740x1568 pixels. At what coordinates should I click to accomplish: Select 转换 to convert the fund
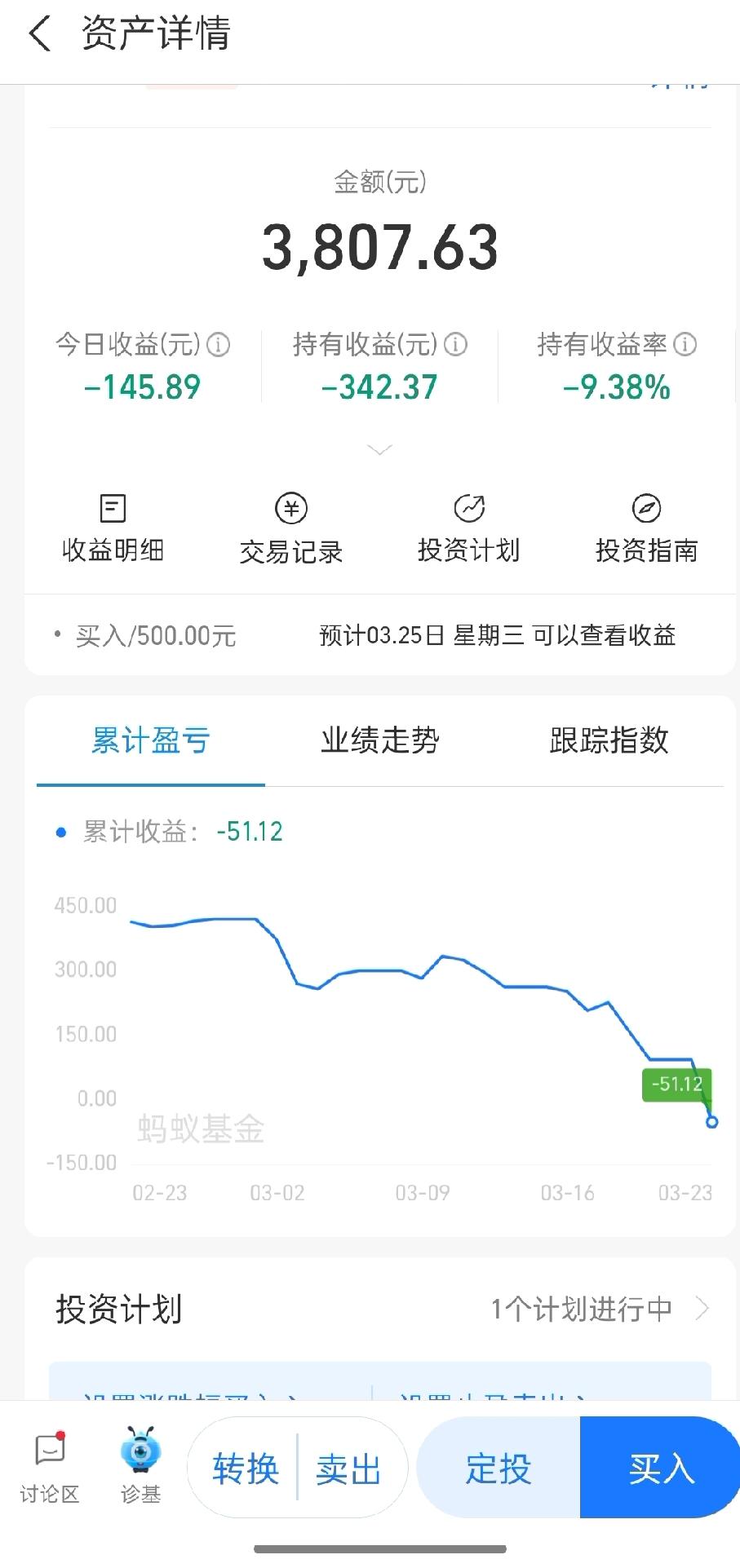pyautogui.click(x=245, y=1468)
